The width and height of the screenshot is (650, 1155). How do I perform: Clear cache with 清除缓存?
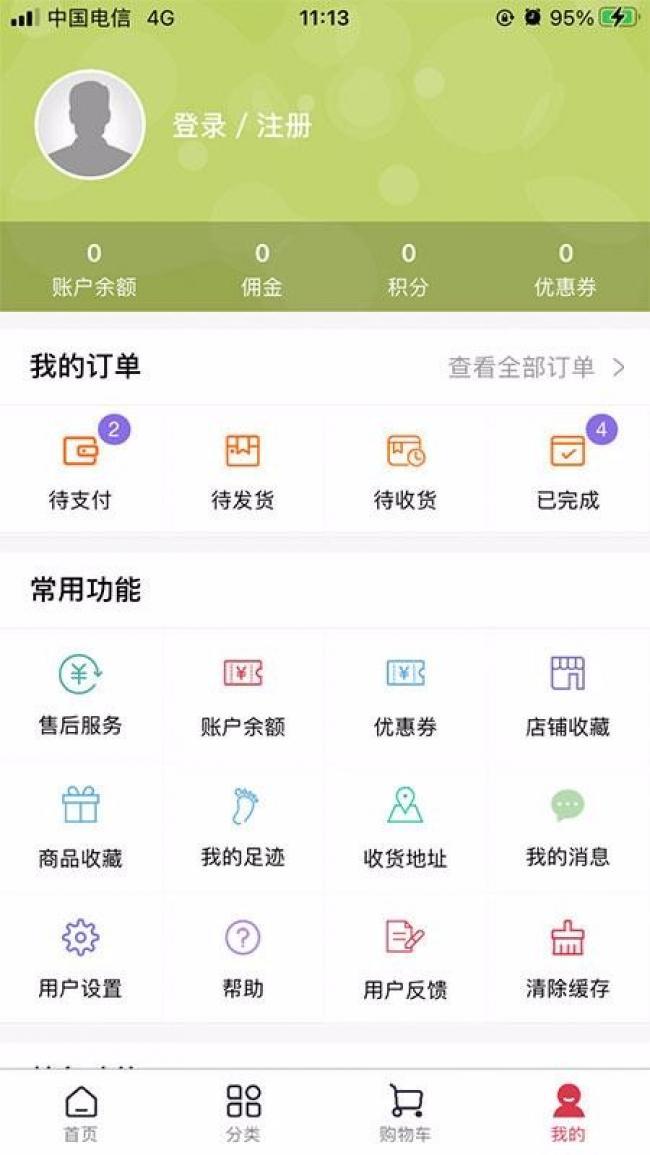pyautogui.click(x=568, y=958)
